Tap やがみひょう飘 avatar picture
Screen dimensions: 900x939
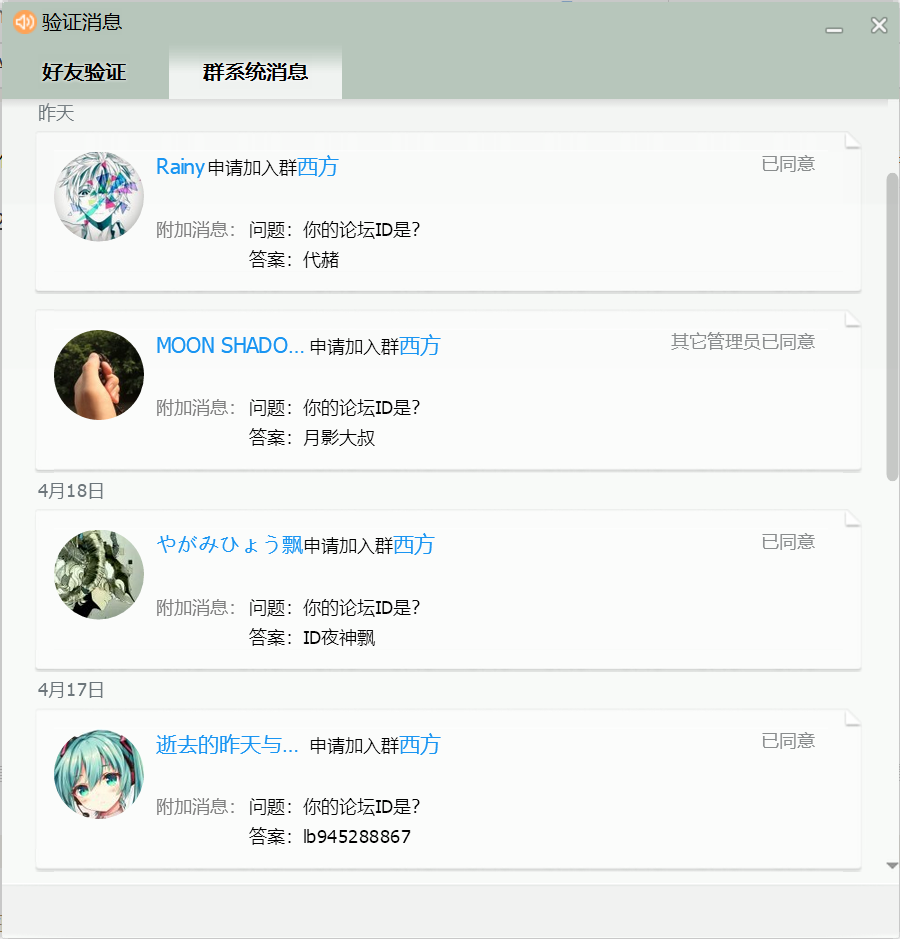[99, 574]
